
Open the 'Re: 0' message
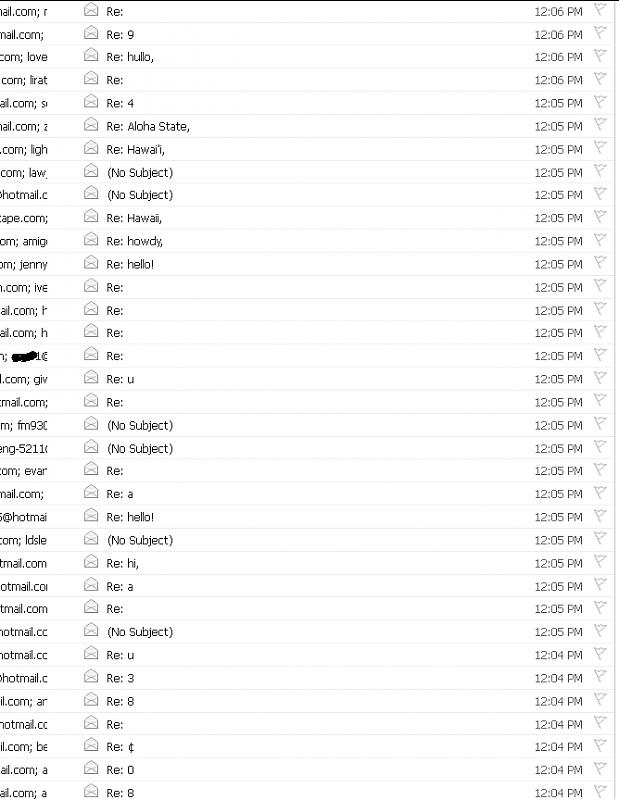coord(120,770)
